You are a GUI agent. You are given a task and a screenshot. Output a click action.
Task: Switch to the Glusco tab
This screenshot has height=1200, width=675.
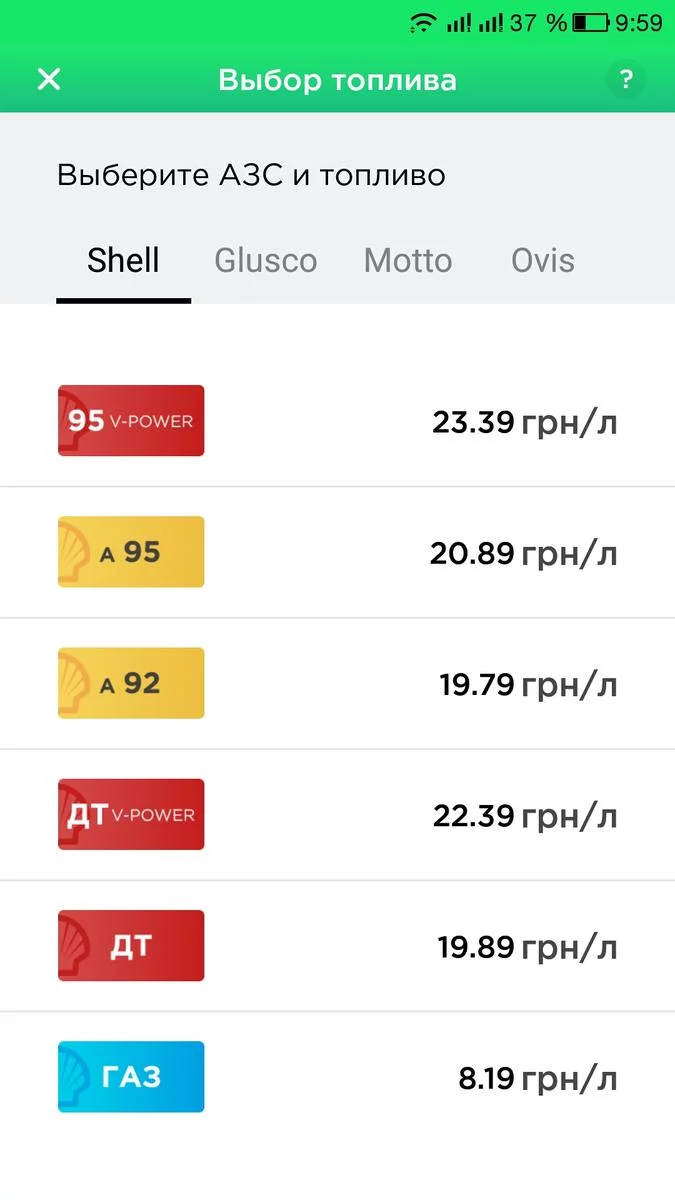point(265,262)
